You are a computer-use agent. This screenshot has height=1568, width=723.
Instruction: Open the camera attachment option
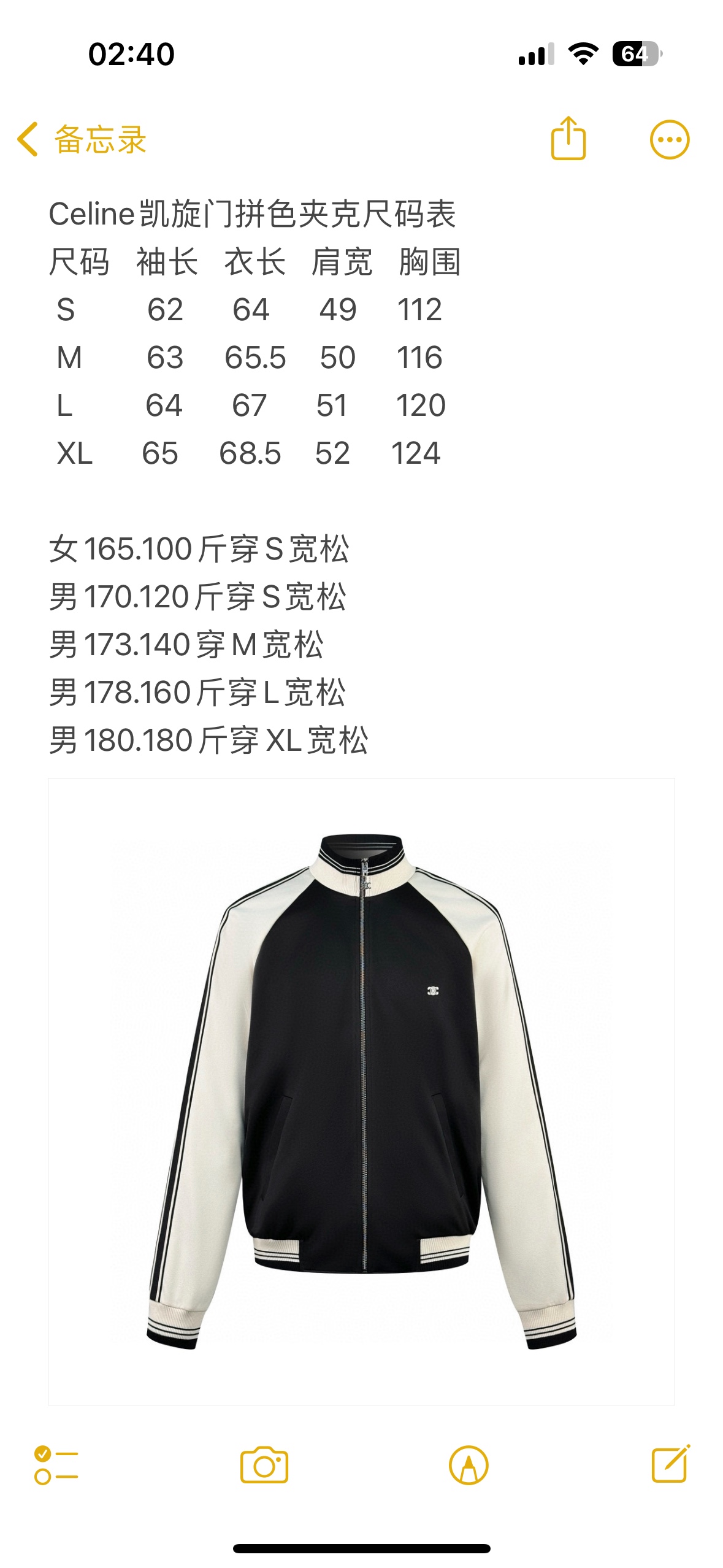click(264, 1466)
